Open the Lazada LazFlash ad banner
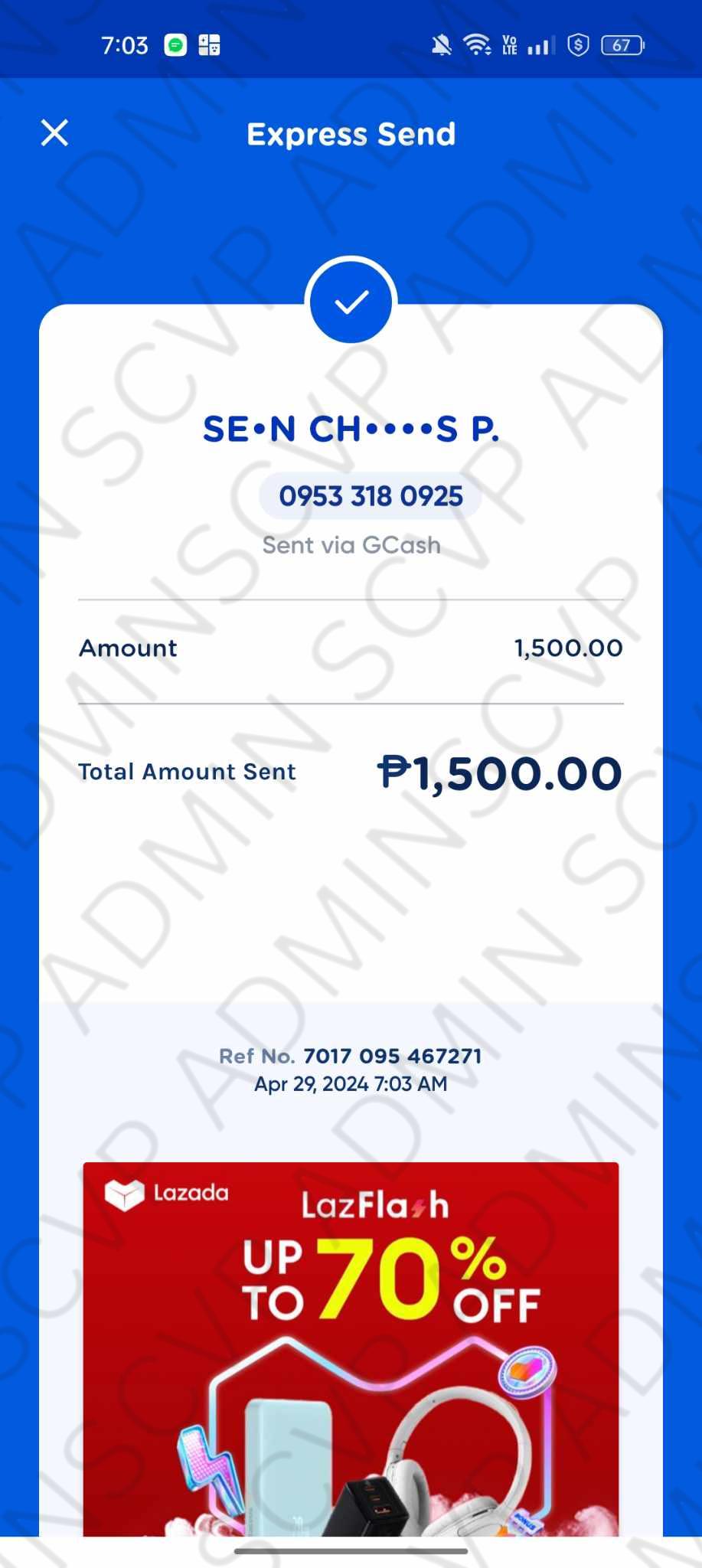The height and width of the screenshot is (1568, 702). [x=351, y=1347]
